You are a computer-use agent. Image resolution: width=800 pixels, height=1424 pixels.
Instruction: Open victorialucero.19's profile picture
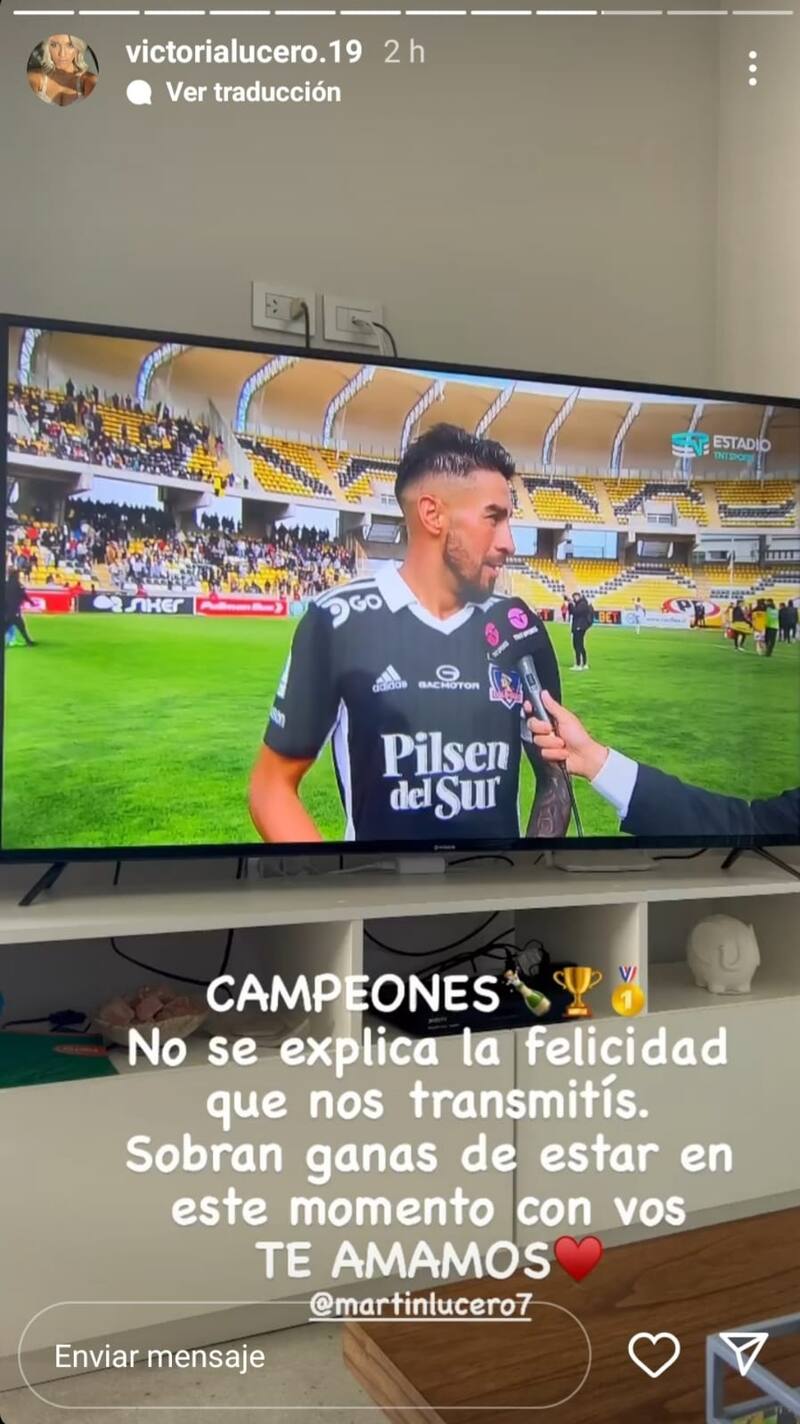point(62,70)
